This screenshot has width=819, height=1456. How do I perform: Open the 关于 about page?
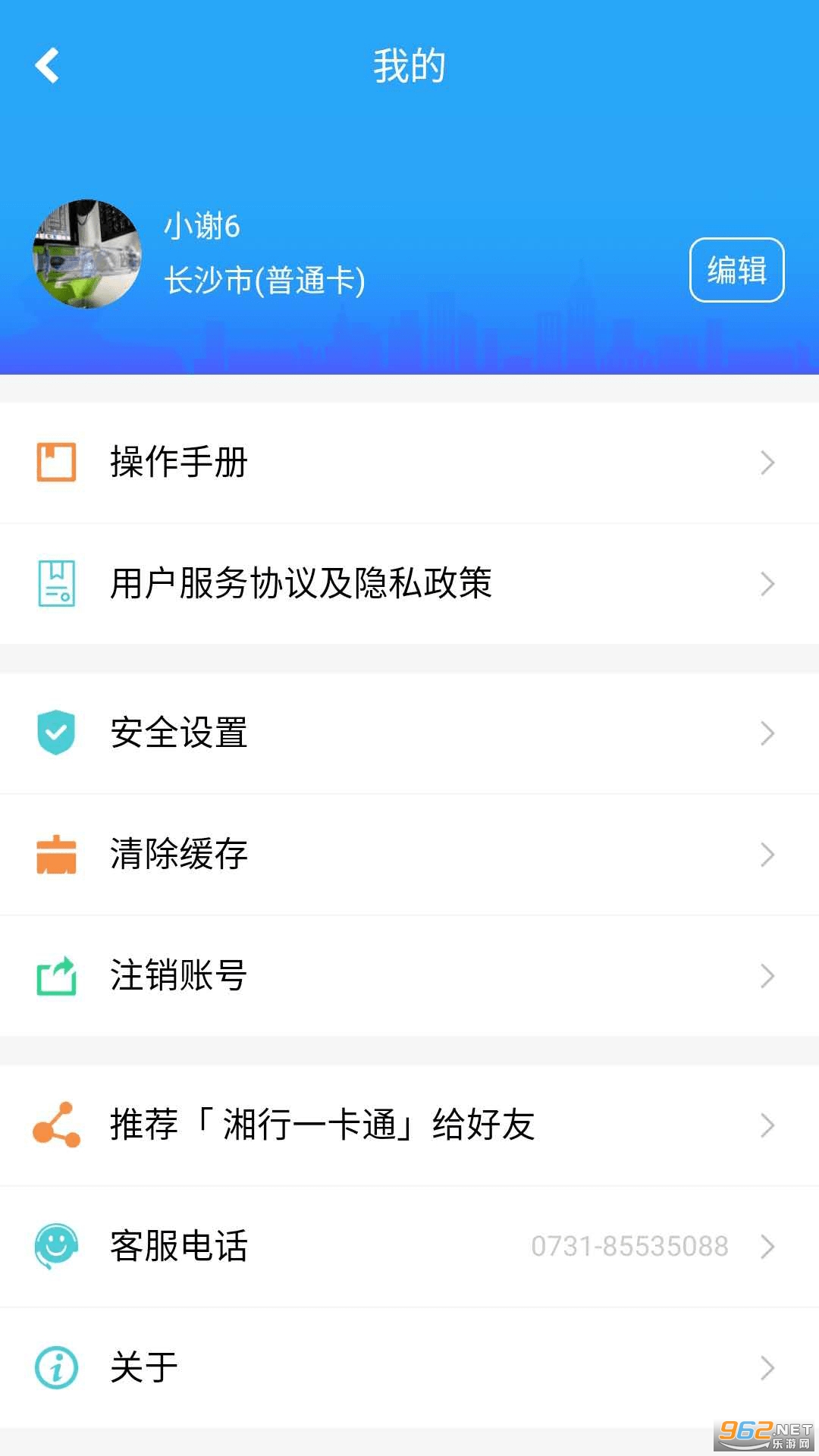[x=409, y=1368]
